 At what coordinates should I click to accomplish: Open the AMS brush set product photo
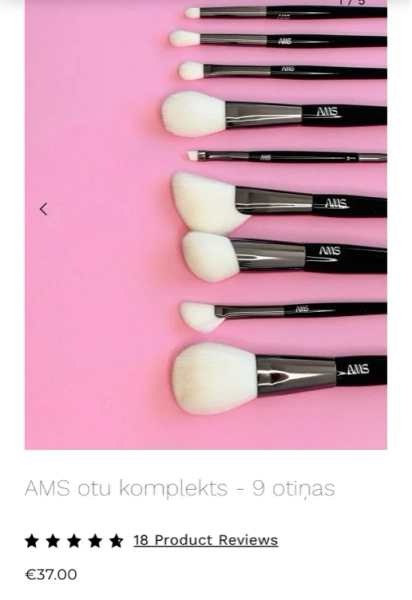pyautogui.click(x=206, y=225)
